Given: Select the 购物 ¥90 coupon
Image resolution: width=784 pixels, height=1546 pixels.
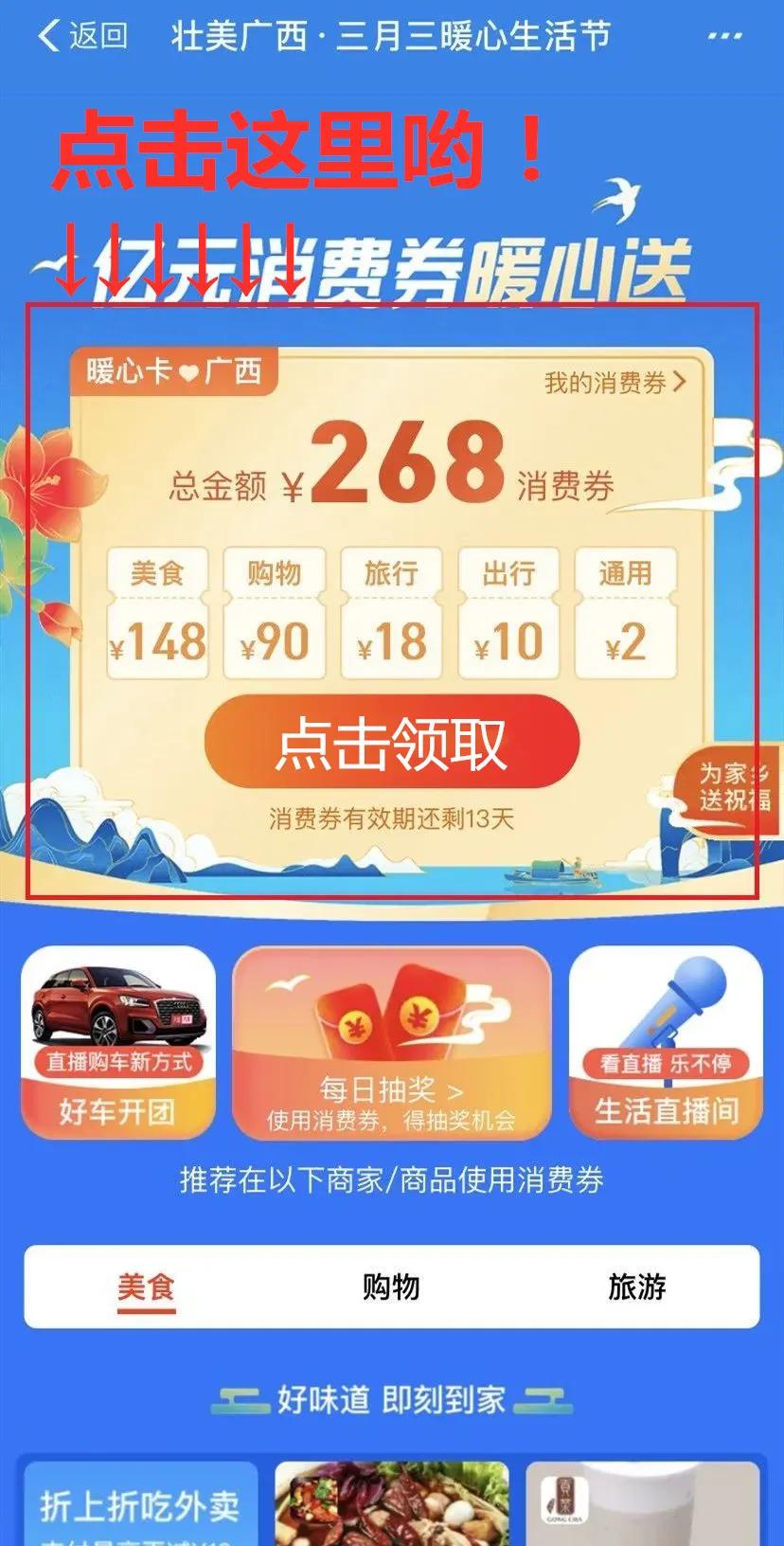Looking at the screenshot, I should (x=274, y=606).
